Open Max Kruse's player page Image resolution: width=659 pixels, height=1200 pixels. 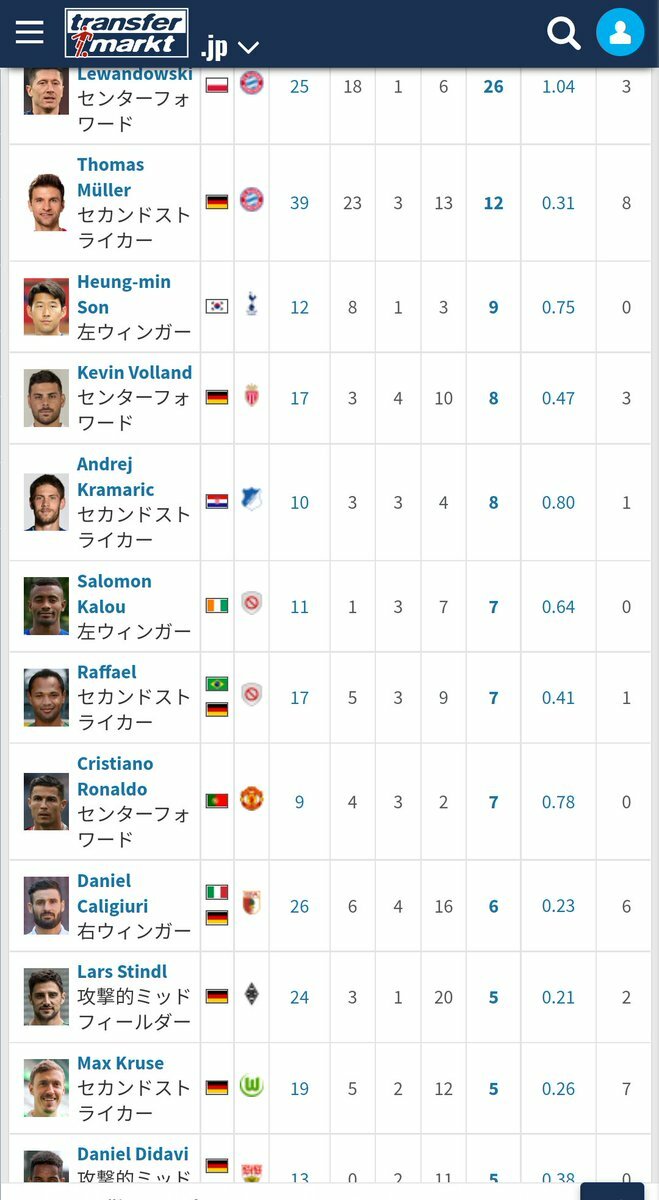tap(120, 1063)
